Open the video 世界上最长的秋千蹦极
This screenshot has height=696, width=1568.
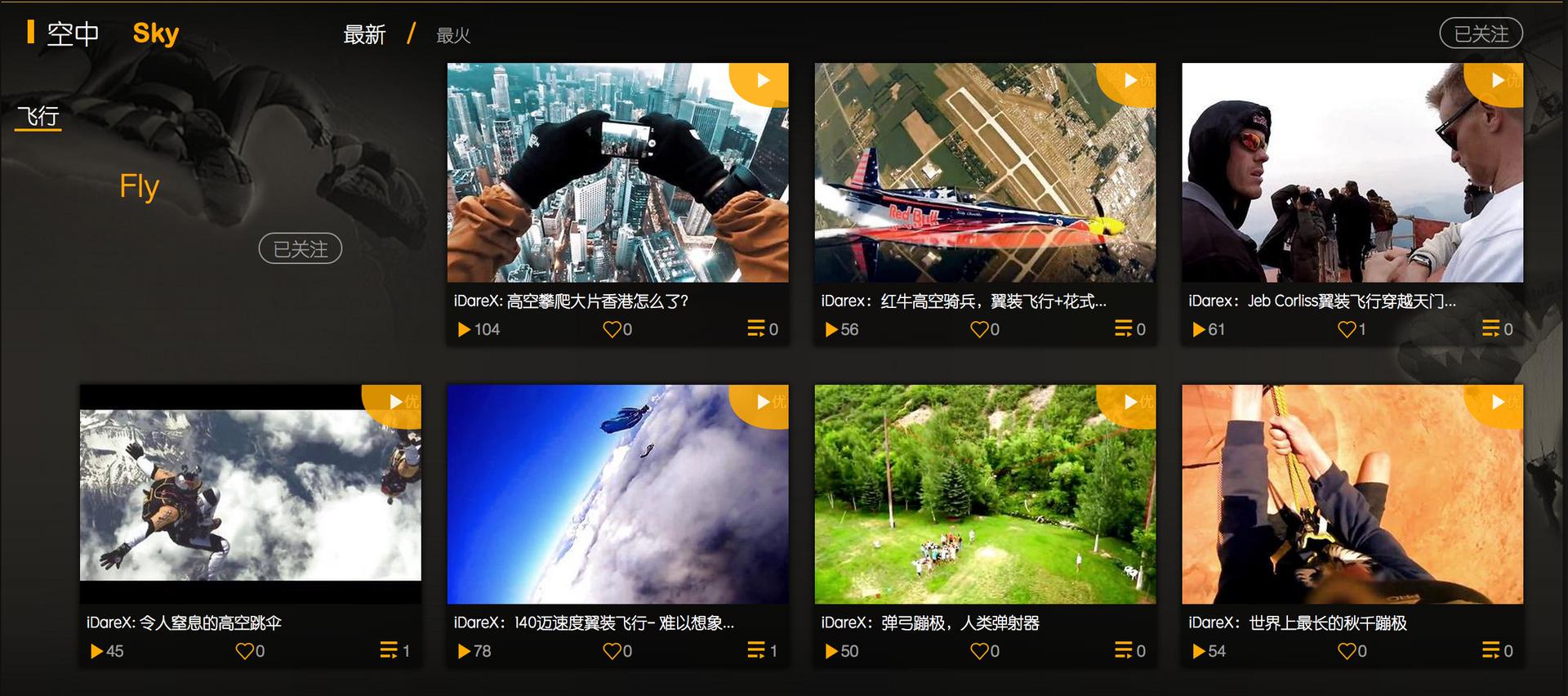(x=1352, y=494)
